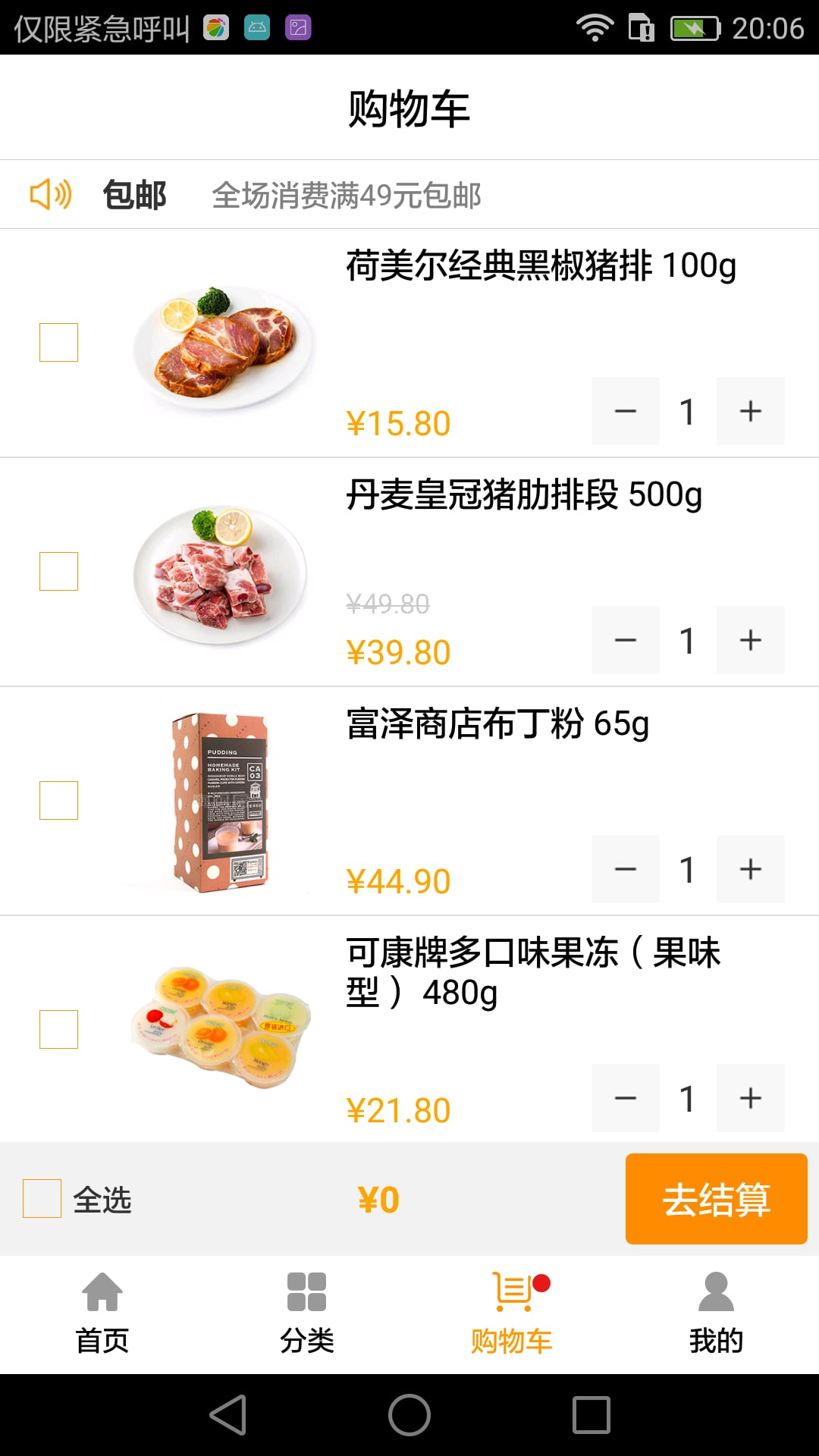This screenshot has width=819, height=1456.
Task: Reduce quantity of 可康牌多口味果冻
Action: [x=626, y=1098]
